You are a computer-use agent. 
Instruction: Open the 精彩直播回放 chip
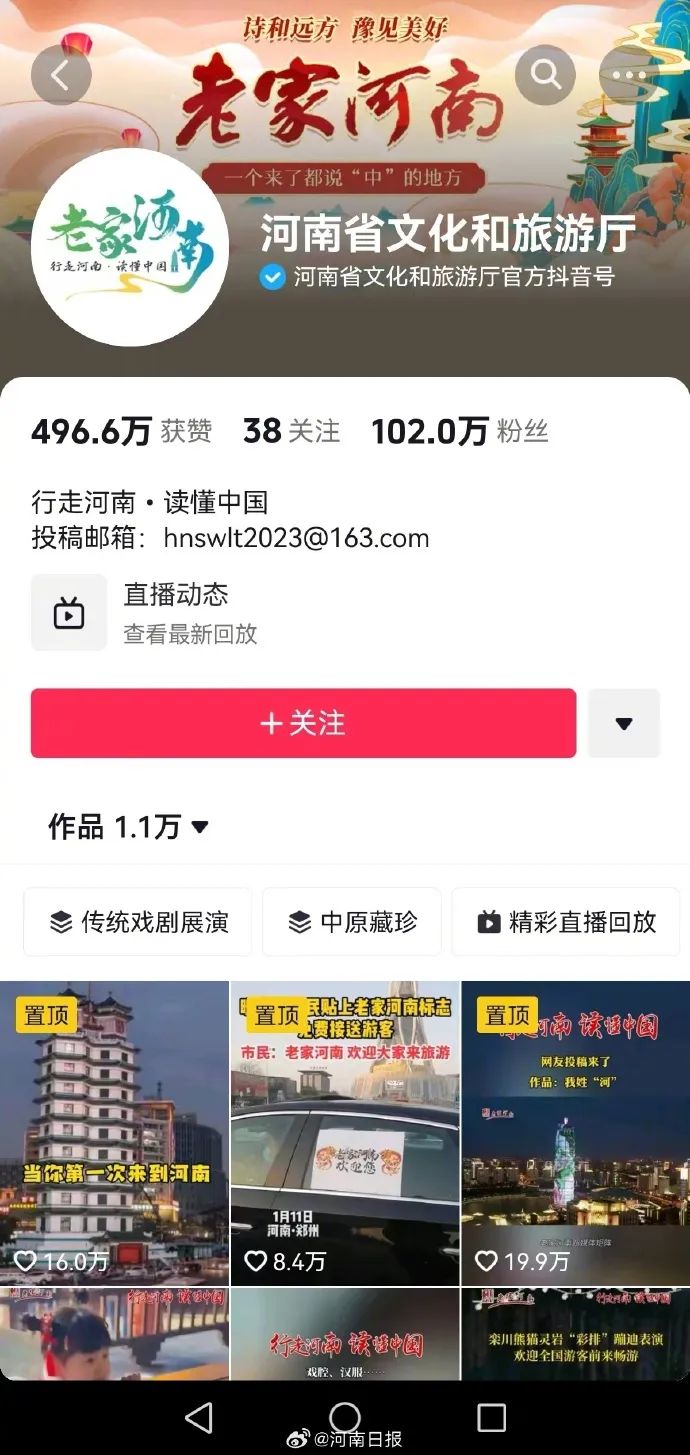[566, 922]
